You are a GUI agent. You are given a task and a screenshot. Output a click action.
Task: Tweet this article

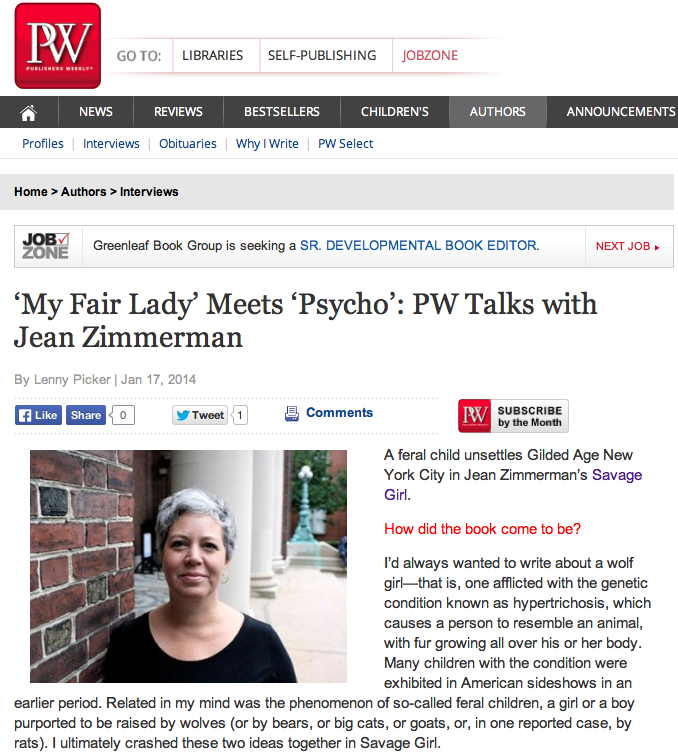pyautogui.click(x=201, y=415)
